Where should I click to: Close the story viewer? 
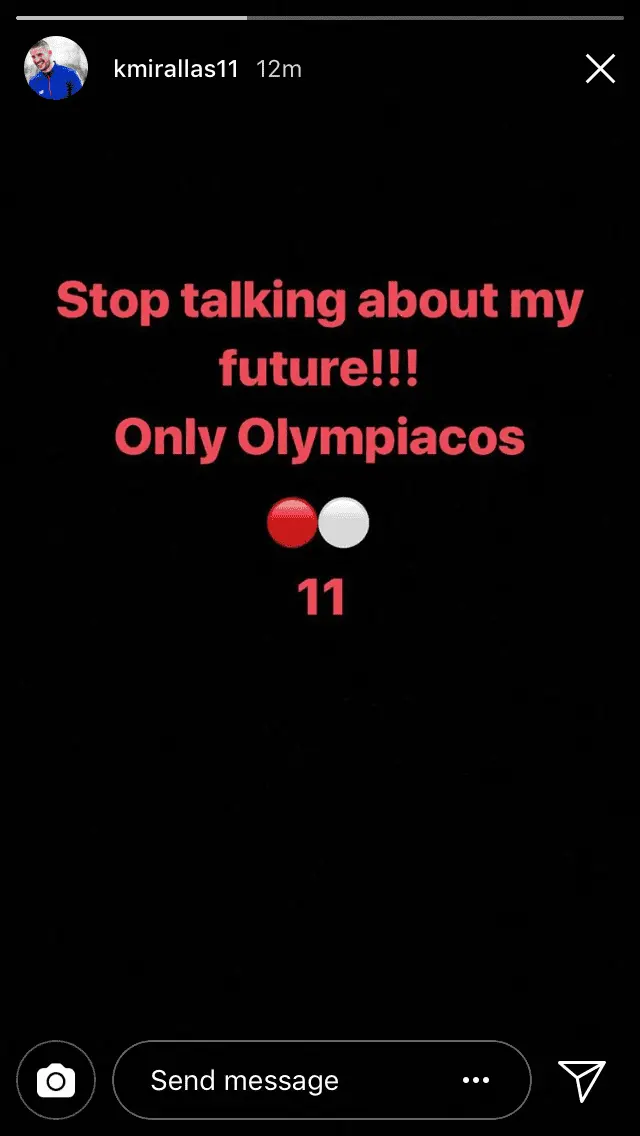click(x=600, y=69)
